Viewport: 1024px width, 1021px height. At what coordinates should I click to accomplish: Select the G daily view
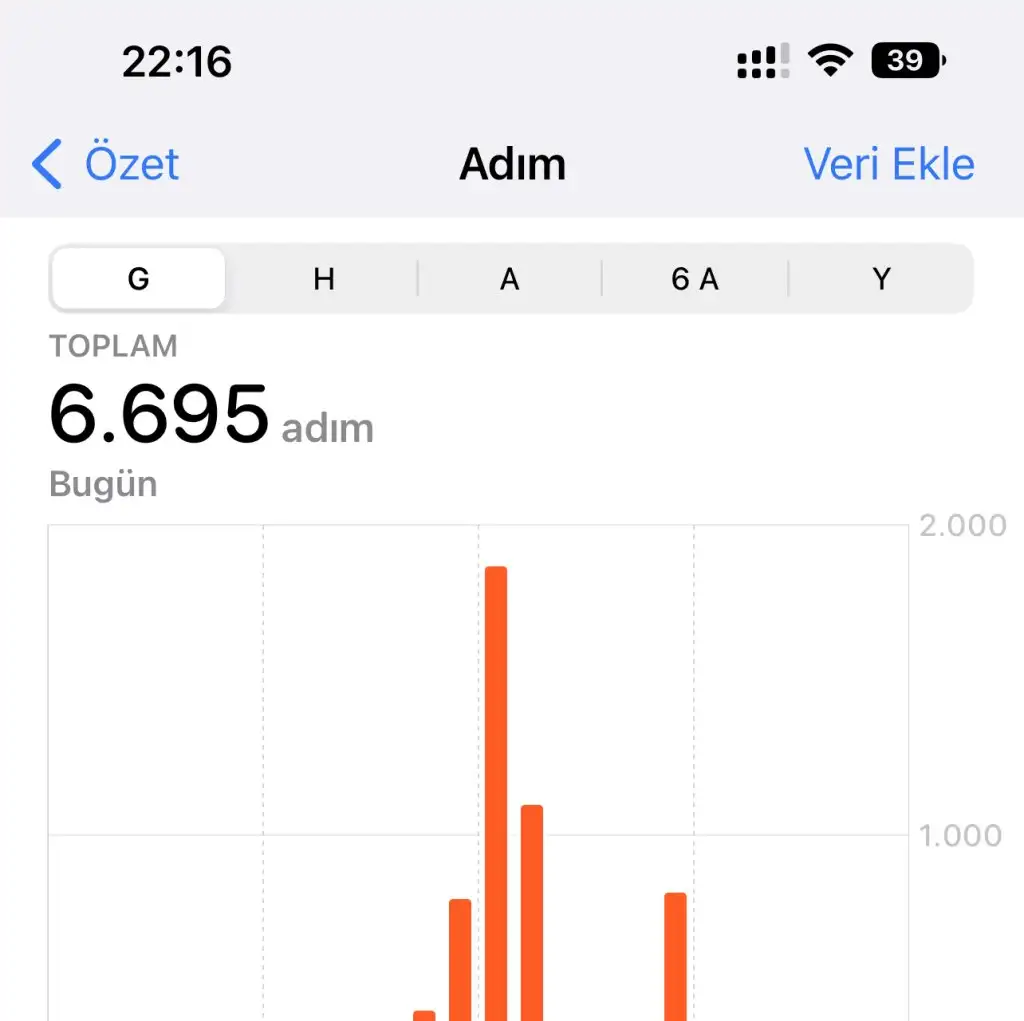pos(139,279)
